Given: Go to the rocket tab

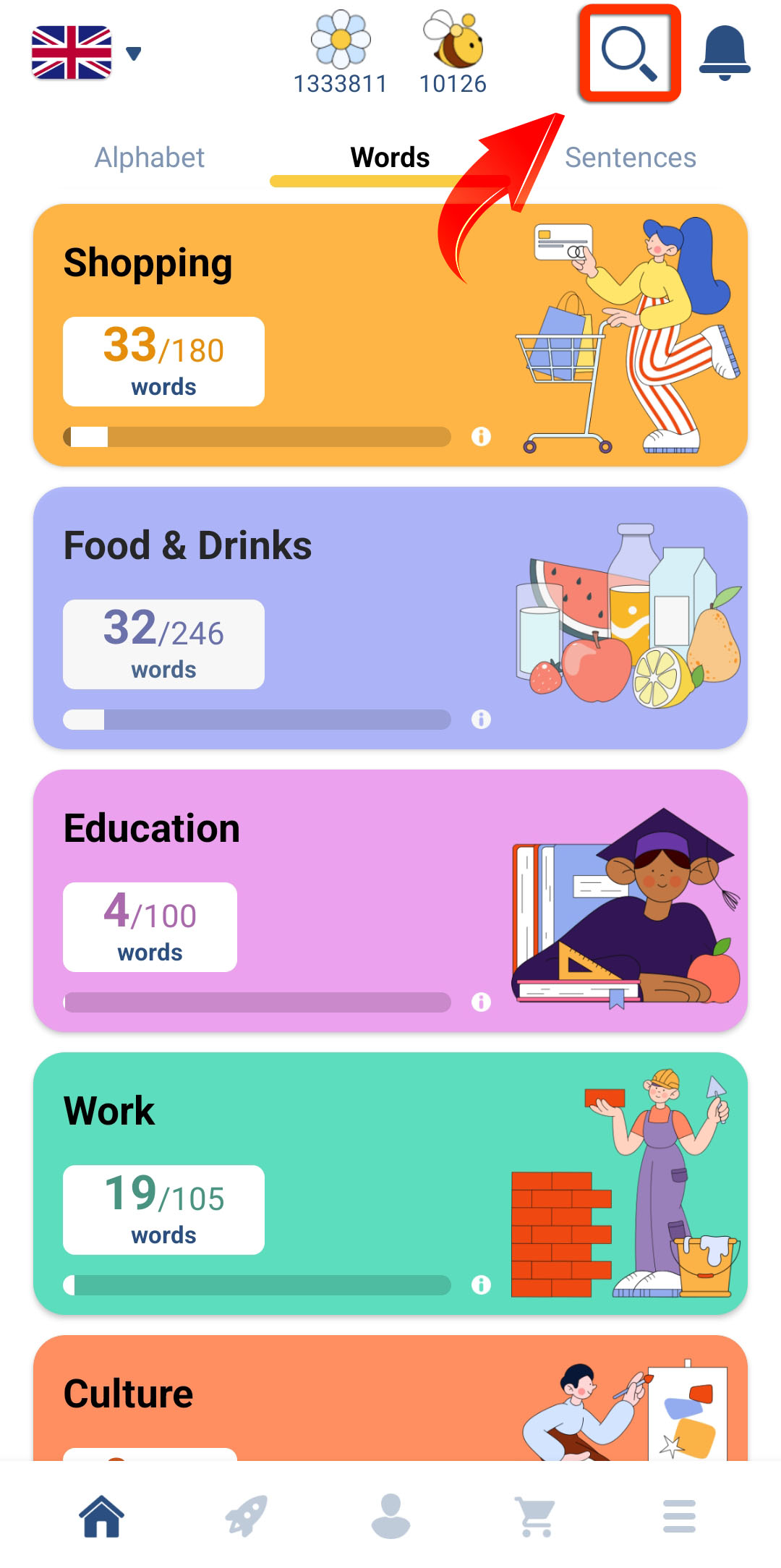Looking at the screenshot, I should pos(246,1515).
